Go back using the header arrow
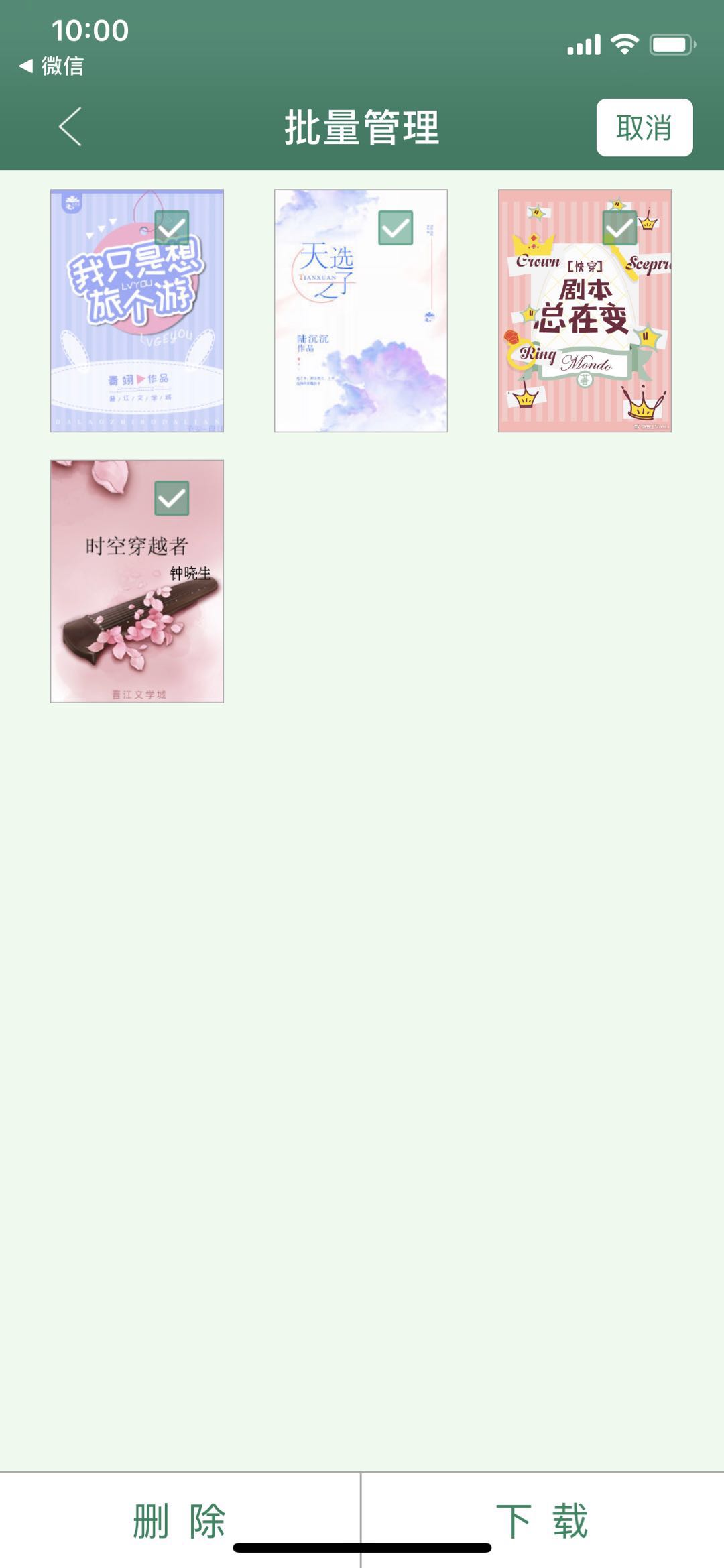Image resolution: width=724 pixels, height=1568 pixels. 70,127
